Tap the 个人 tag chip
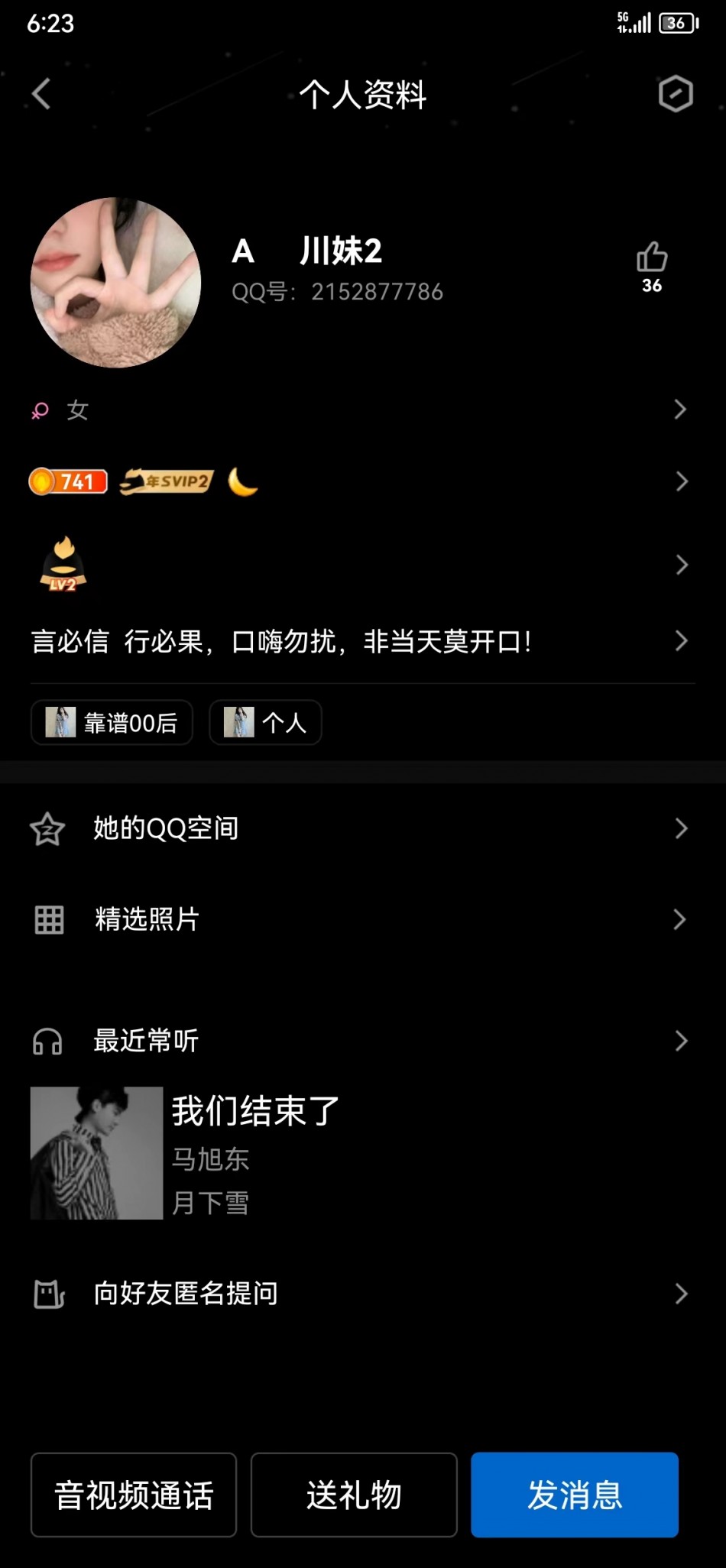The width and height of the screenshot is (726, 1568). pos(265,722)
